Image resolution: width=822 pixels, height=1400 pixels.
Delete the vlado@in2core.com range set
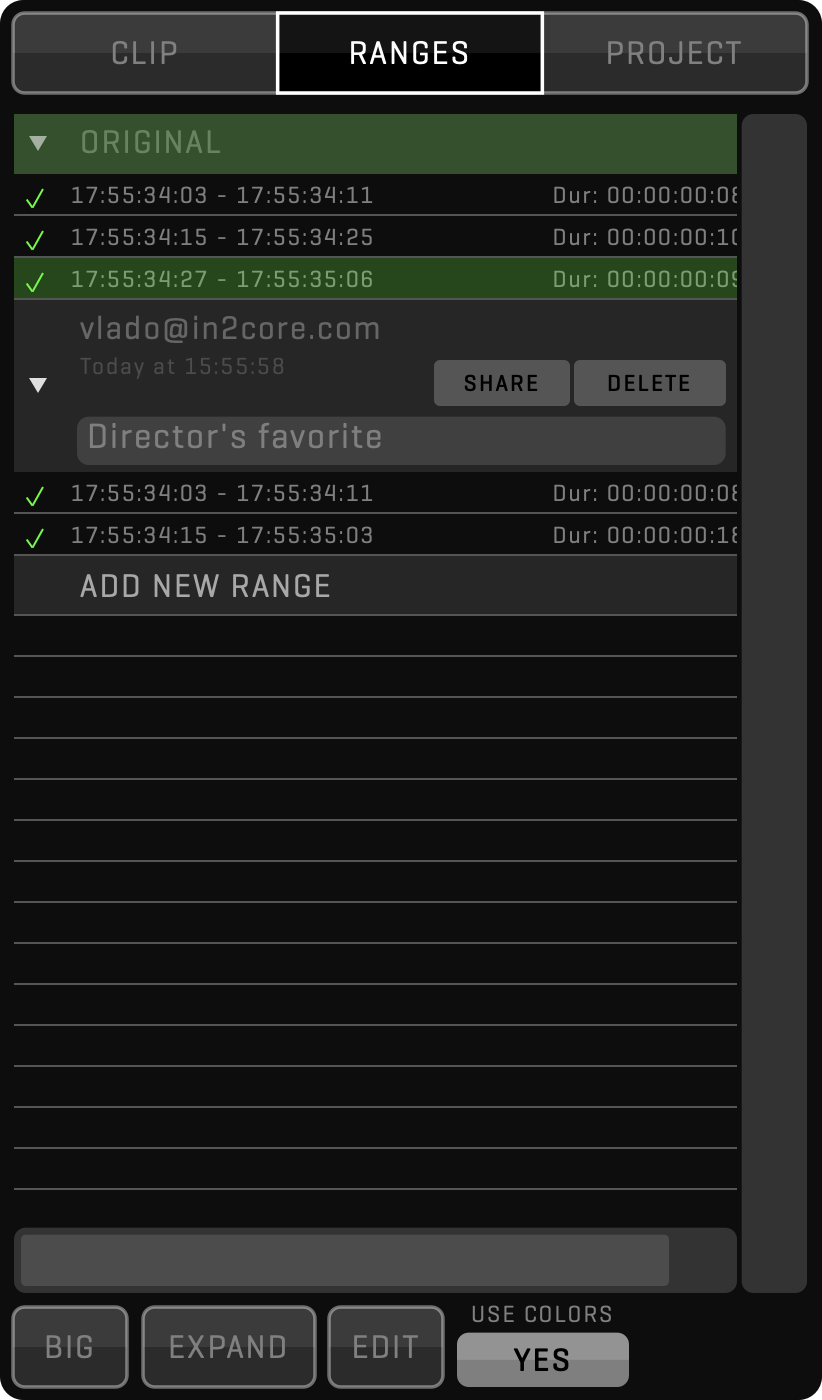pyautogui.click(x=649, y=383)
